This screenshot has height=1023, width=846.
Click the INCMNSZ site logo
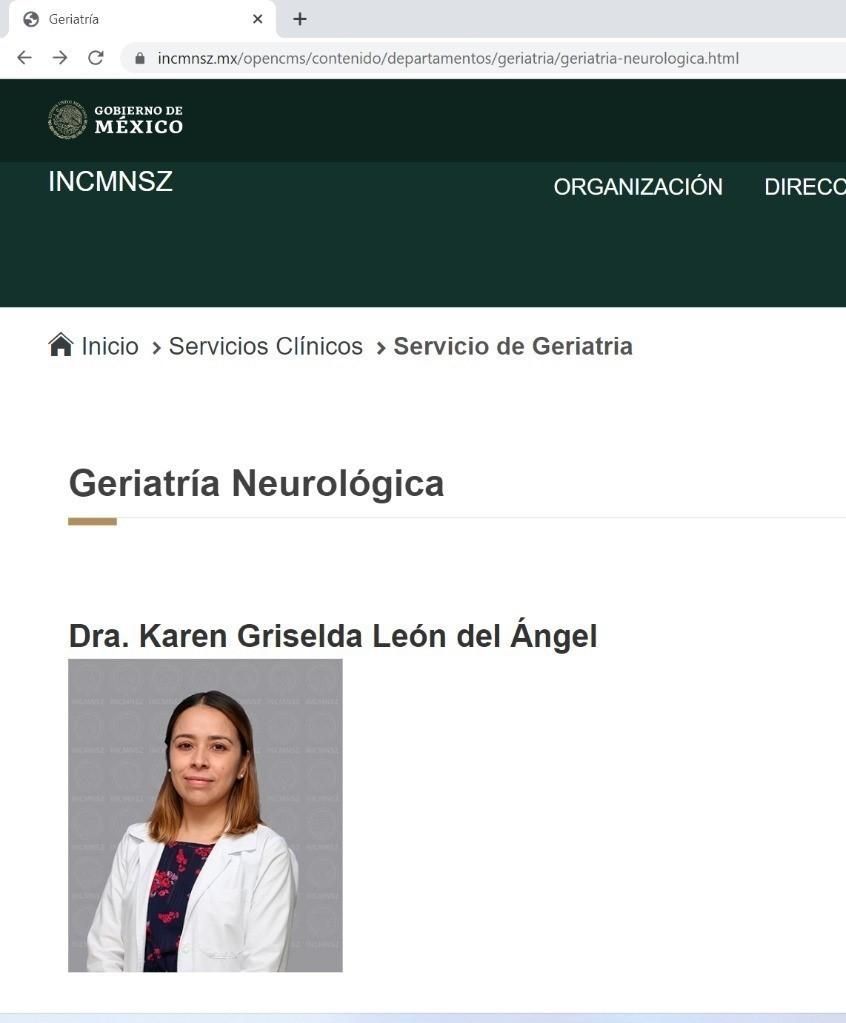coord(110,181)
